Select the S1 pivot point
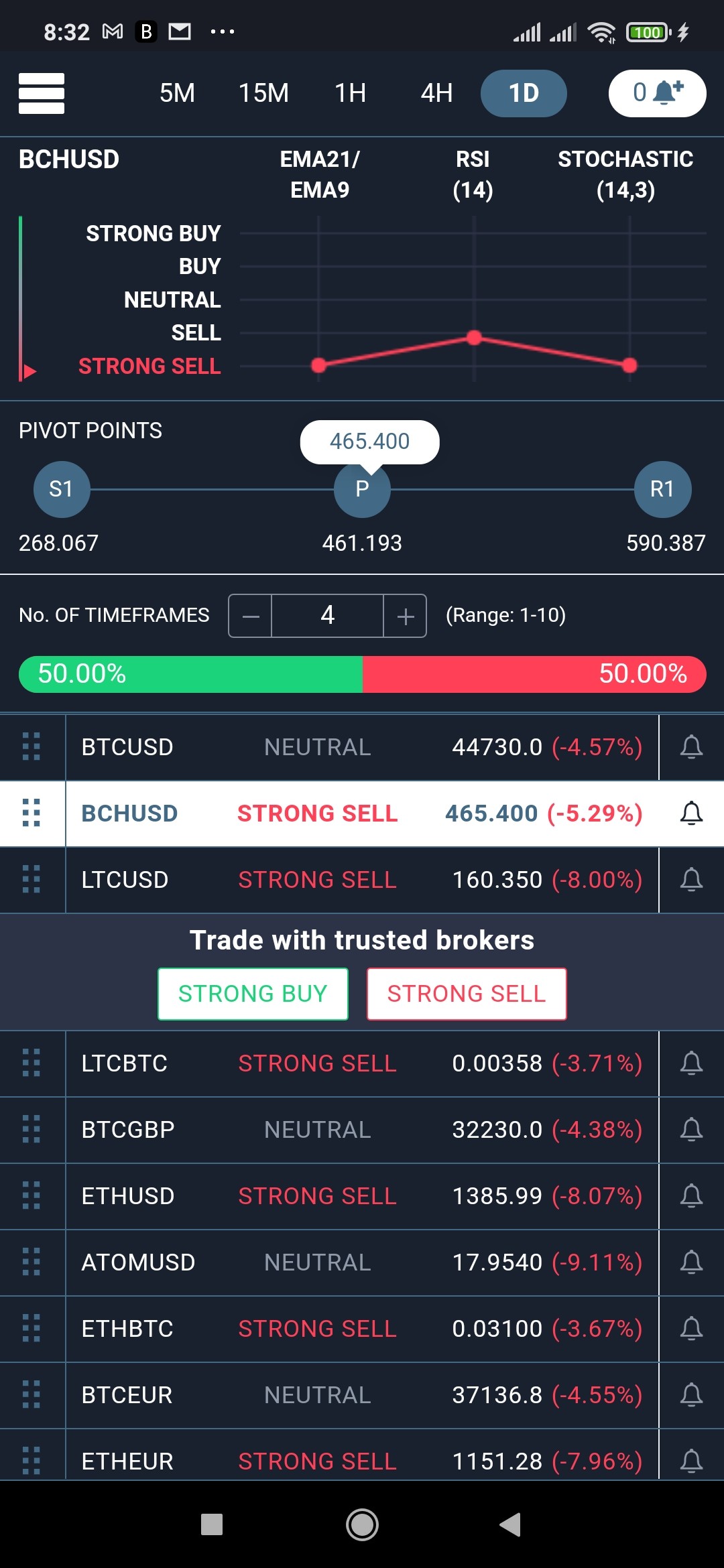Screen dimensions: 724x1568 62,489
